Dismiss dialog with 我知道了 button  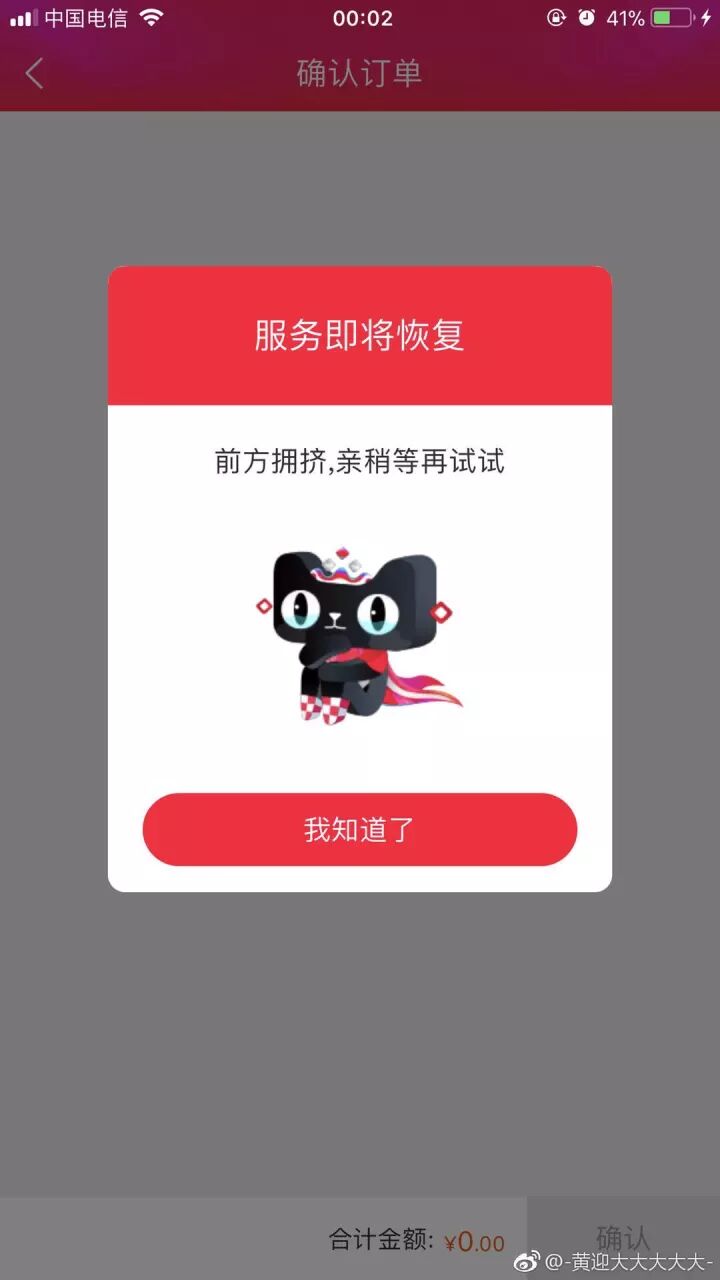[360, 829]
